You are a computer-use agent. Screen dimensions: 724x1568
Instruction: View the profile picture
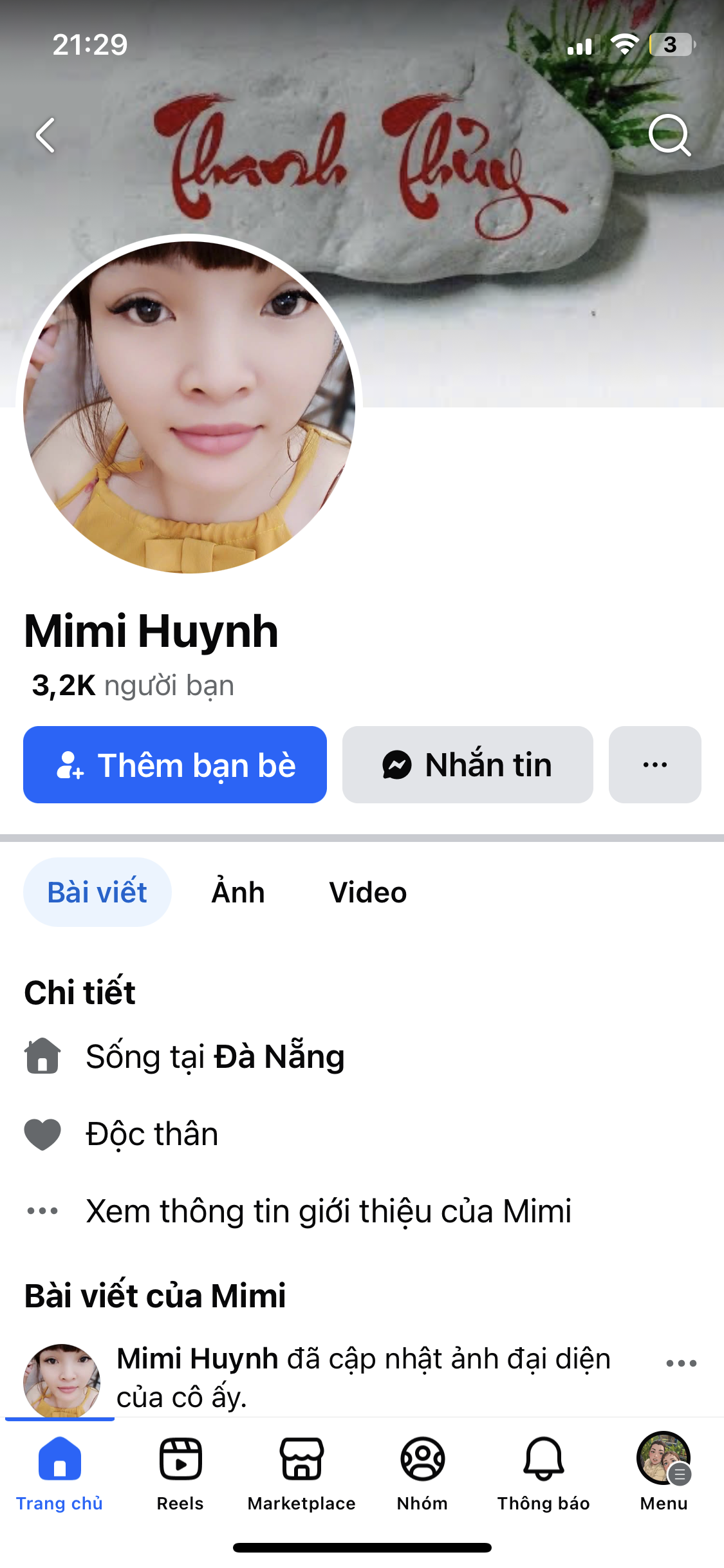[x=189, y=404]
